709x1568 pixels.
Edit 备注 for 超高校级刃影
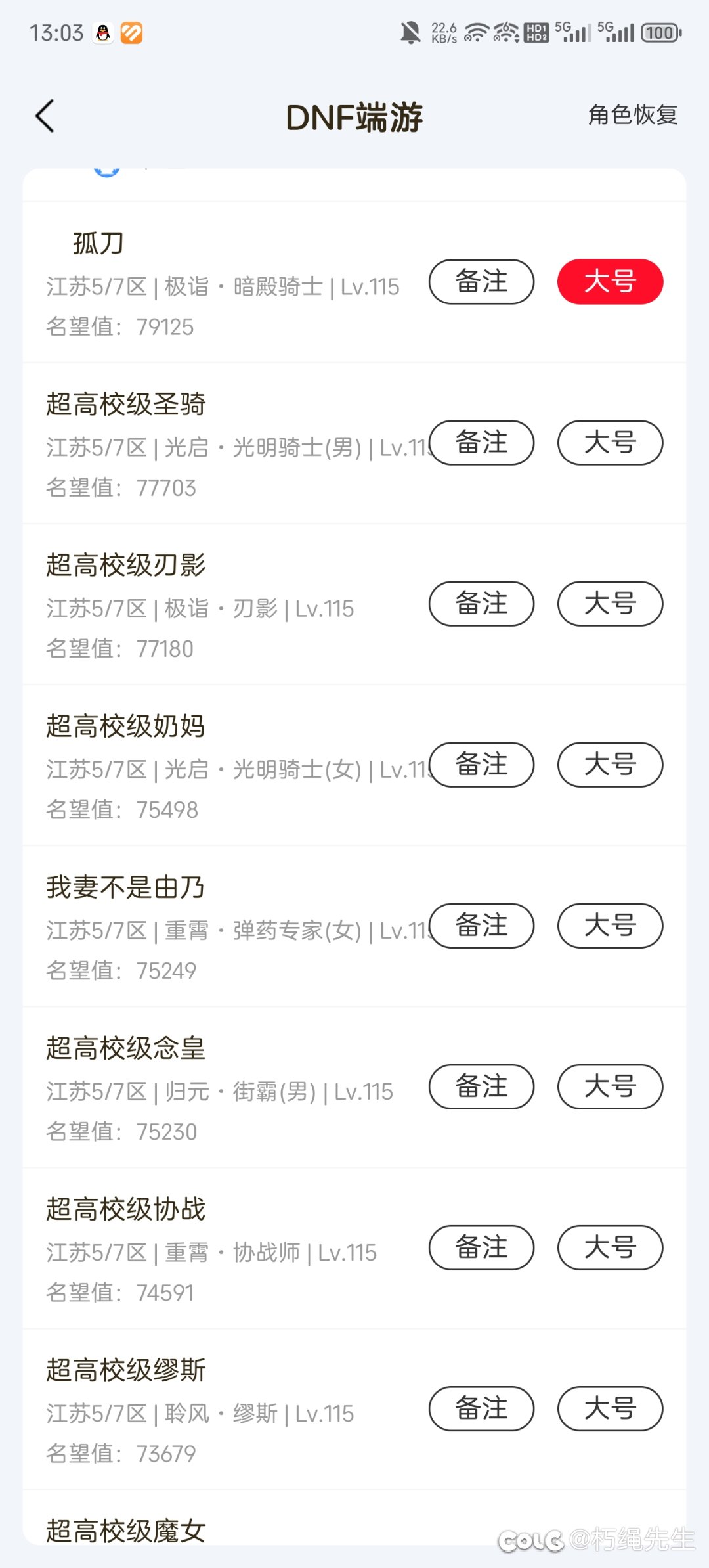481,604
